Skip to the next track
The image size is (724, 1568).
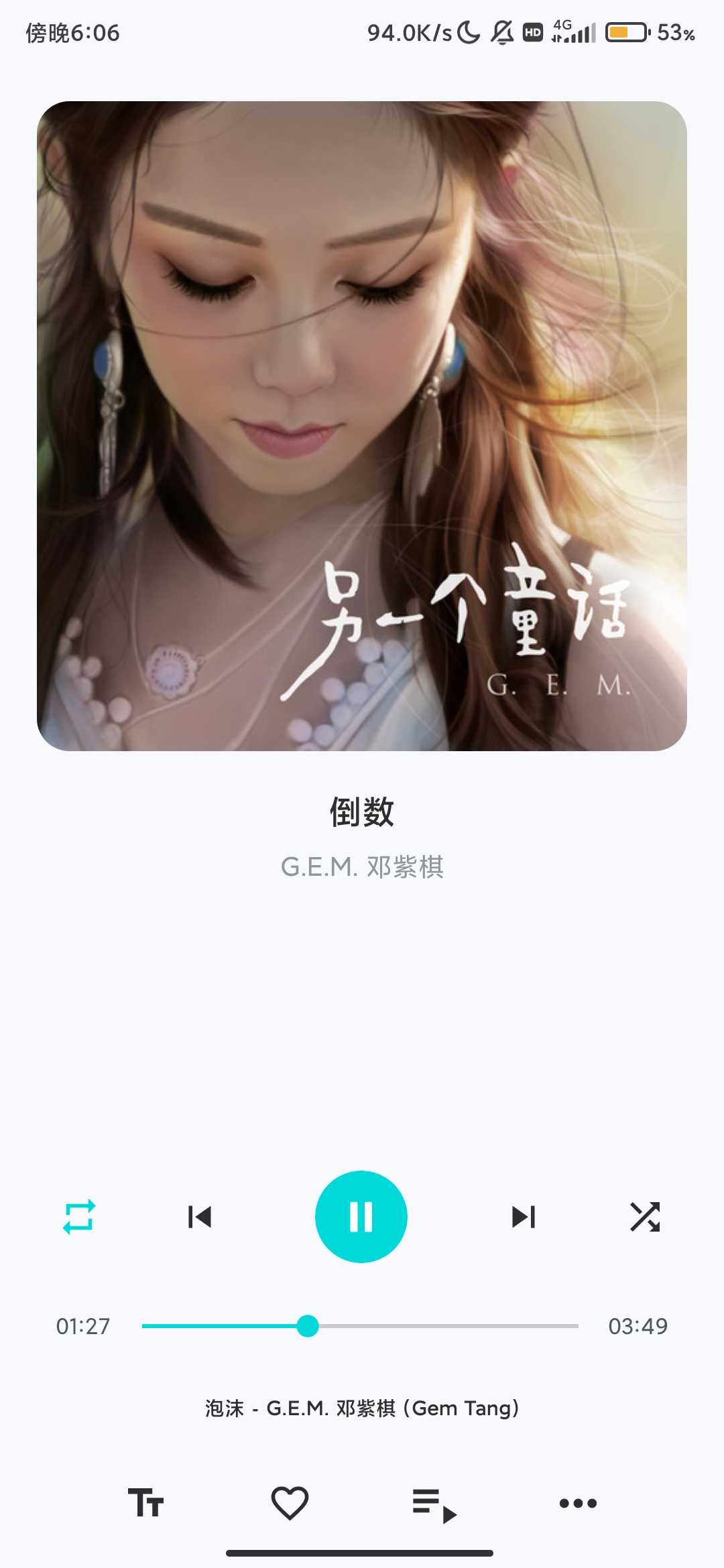pyautogui.click(x=523, y=1217)
